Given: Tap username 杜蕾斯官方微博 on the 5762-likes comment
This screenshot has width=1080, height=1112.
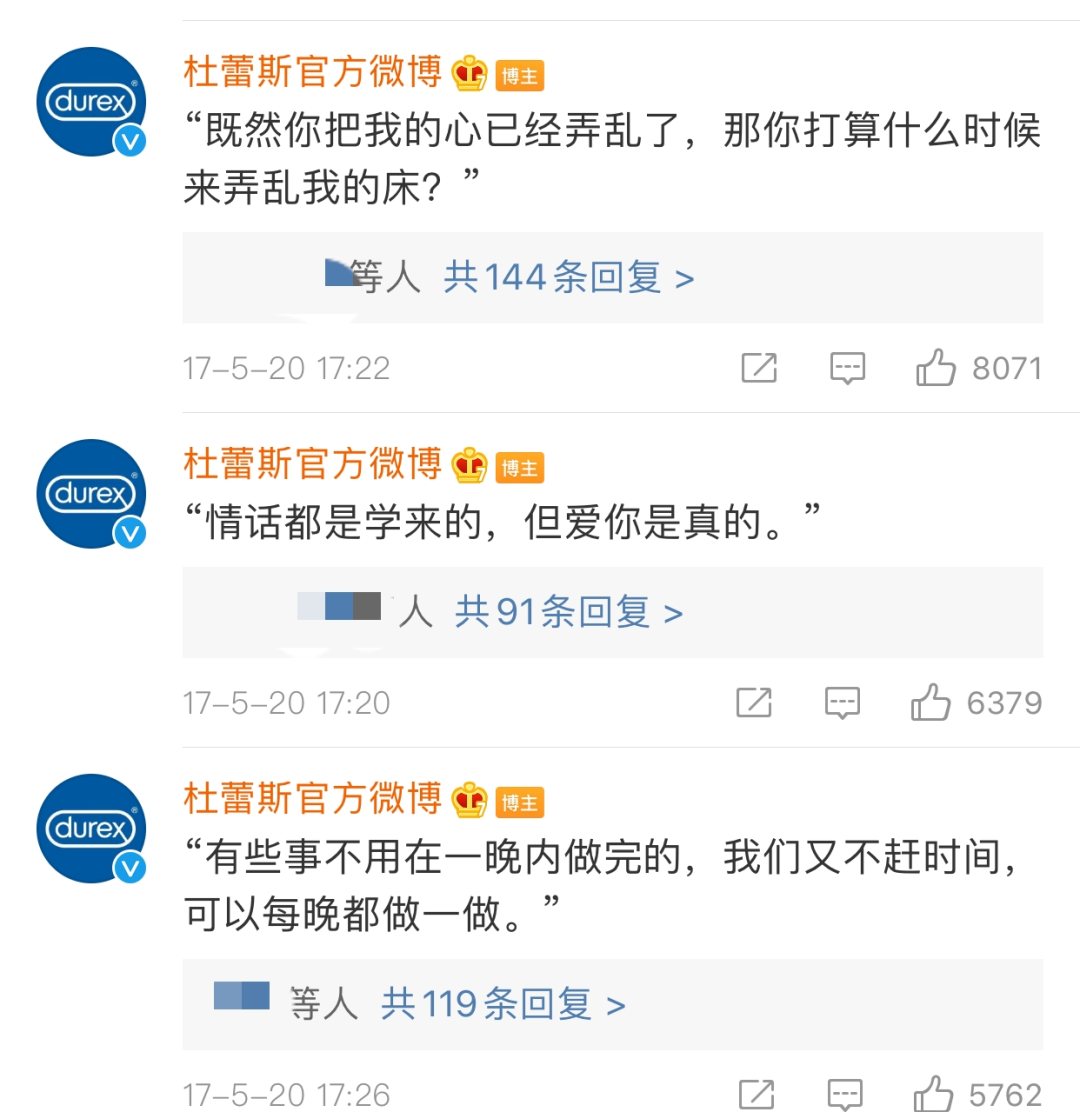Looking at the screenshot, I should [x=312, y=798].
